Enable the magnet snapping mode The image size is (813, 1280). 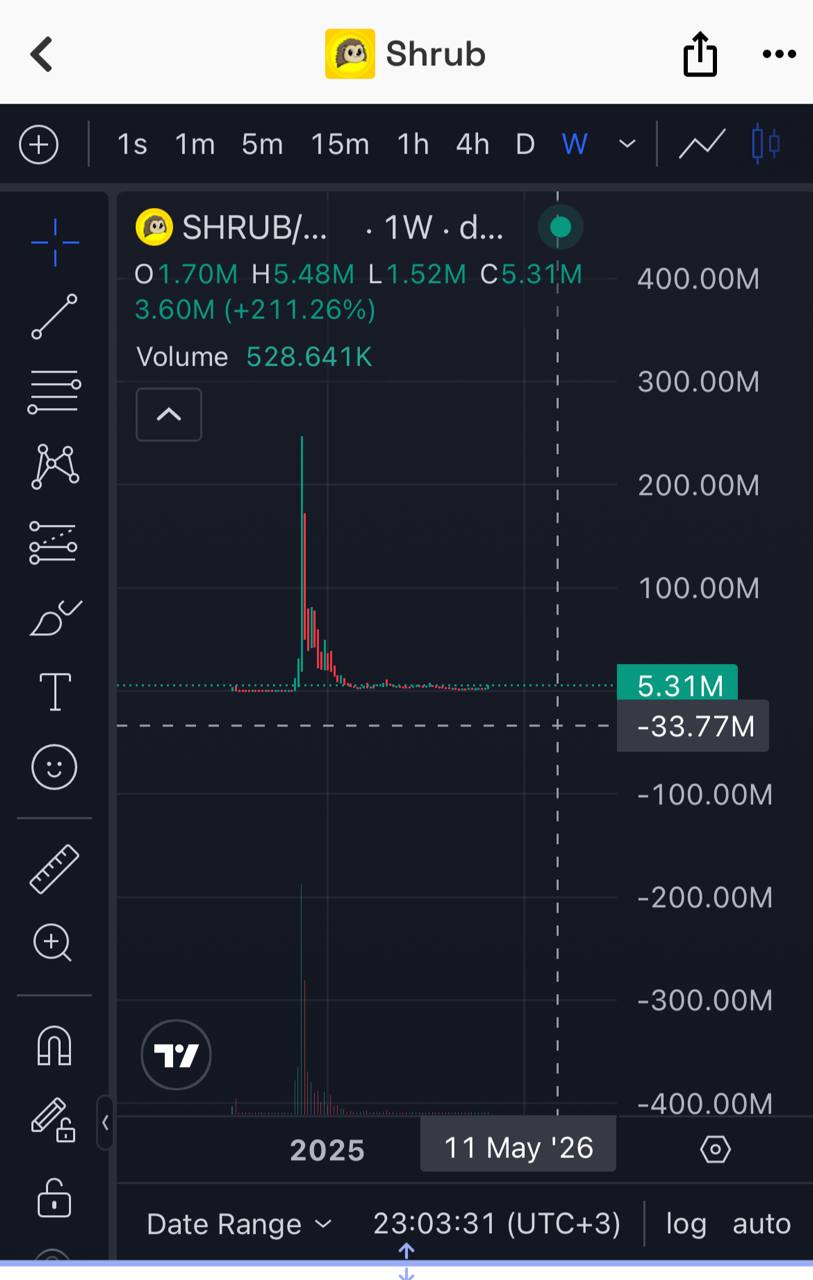click(x=54, y=1046)
